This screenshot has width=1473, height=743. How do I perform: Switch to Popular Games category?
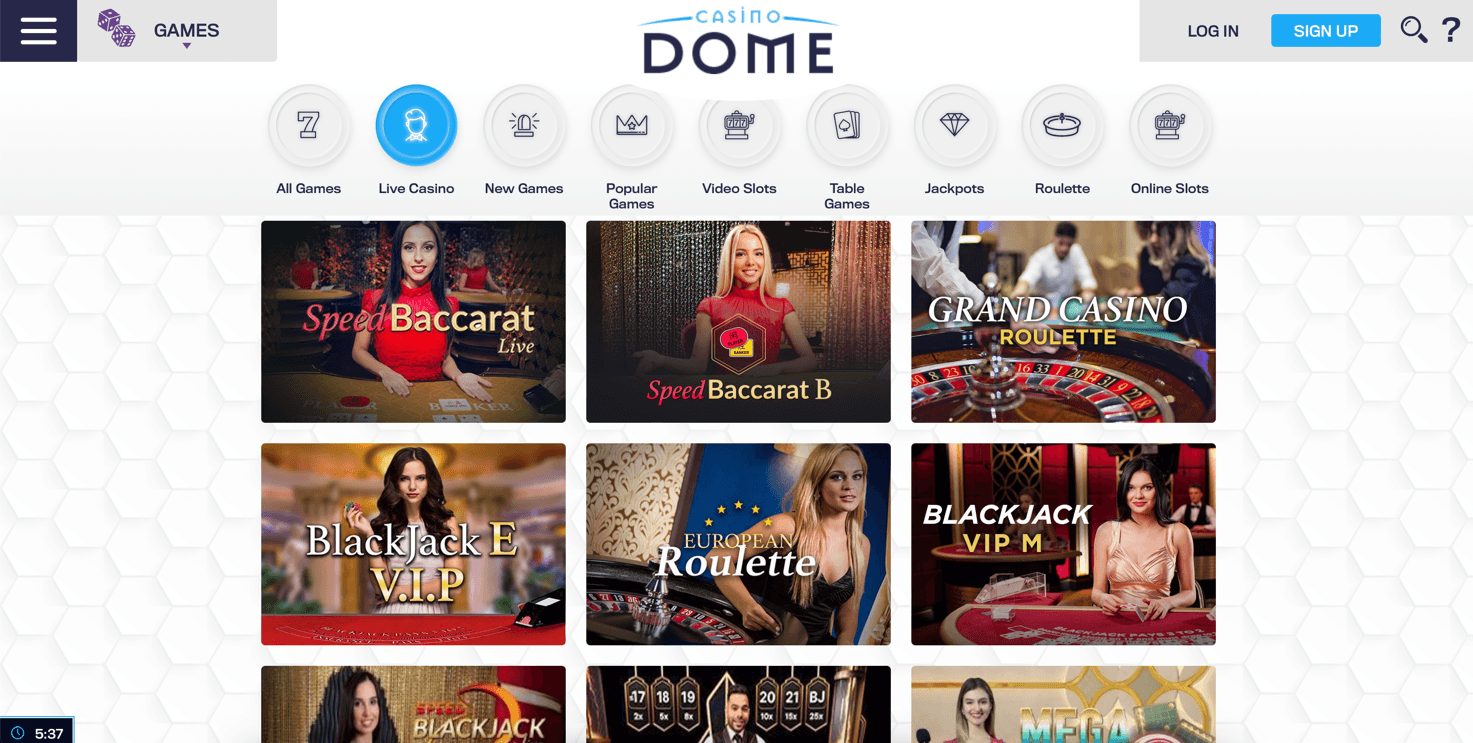coord(631,126)
